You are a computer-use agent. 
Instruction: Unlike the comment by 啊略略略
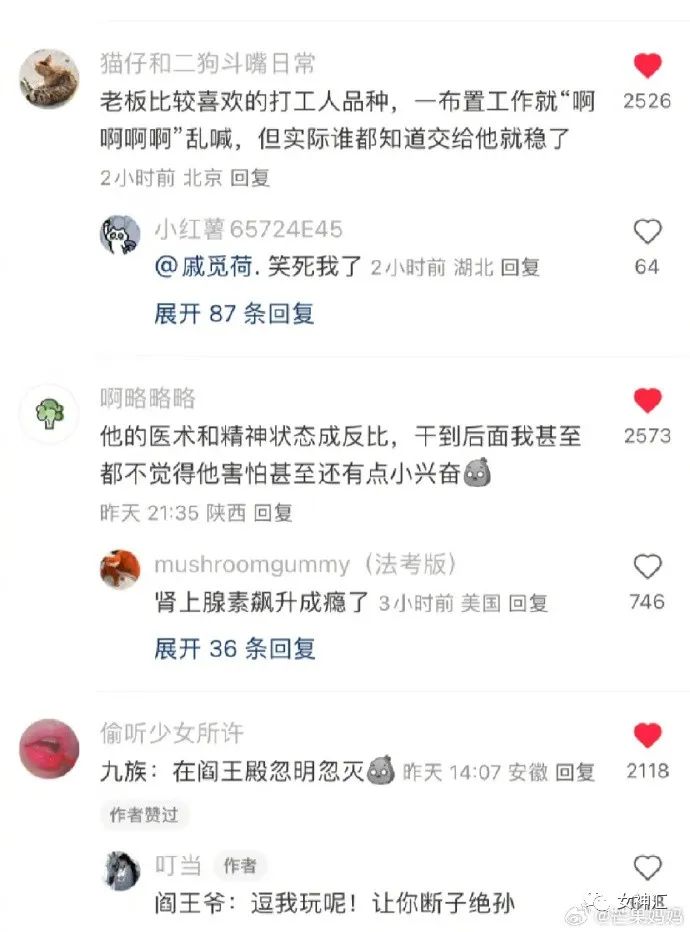click(647, 401)
